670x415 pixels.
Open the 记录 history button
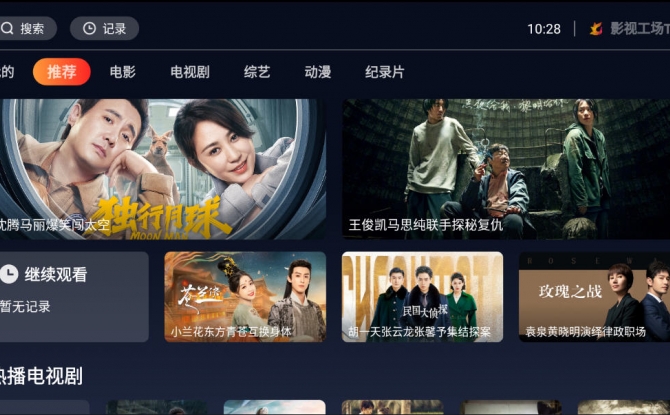pos(105,28)
